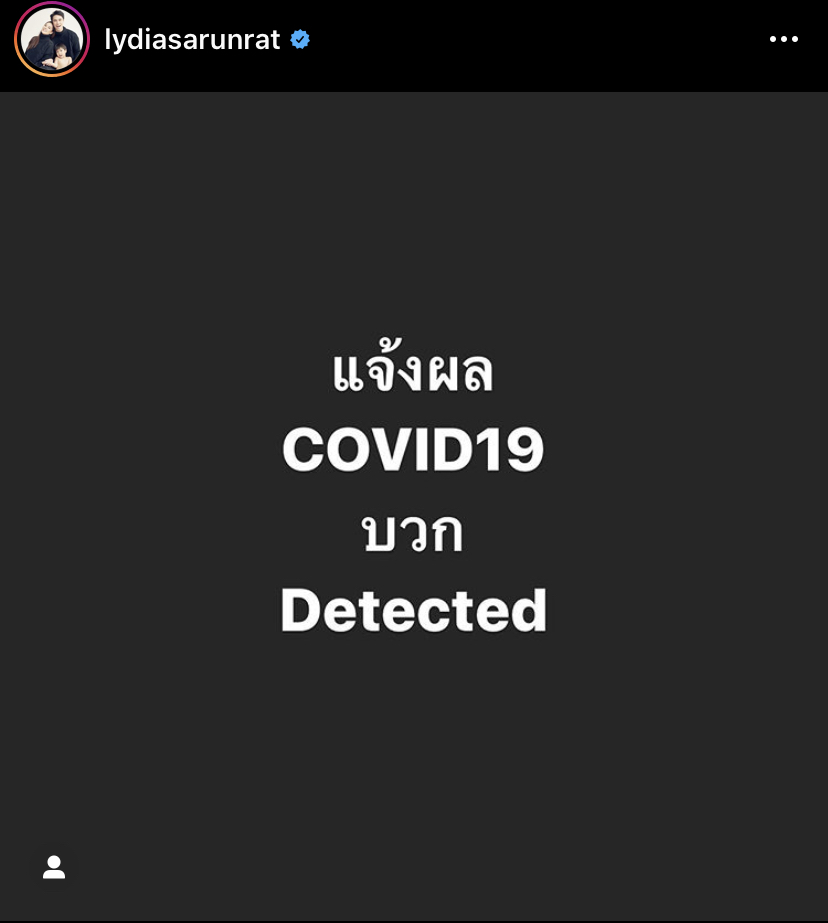828x923 pixels.
Task: Show tagged people on the post
Action: point(54,867)
